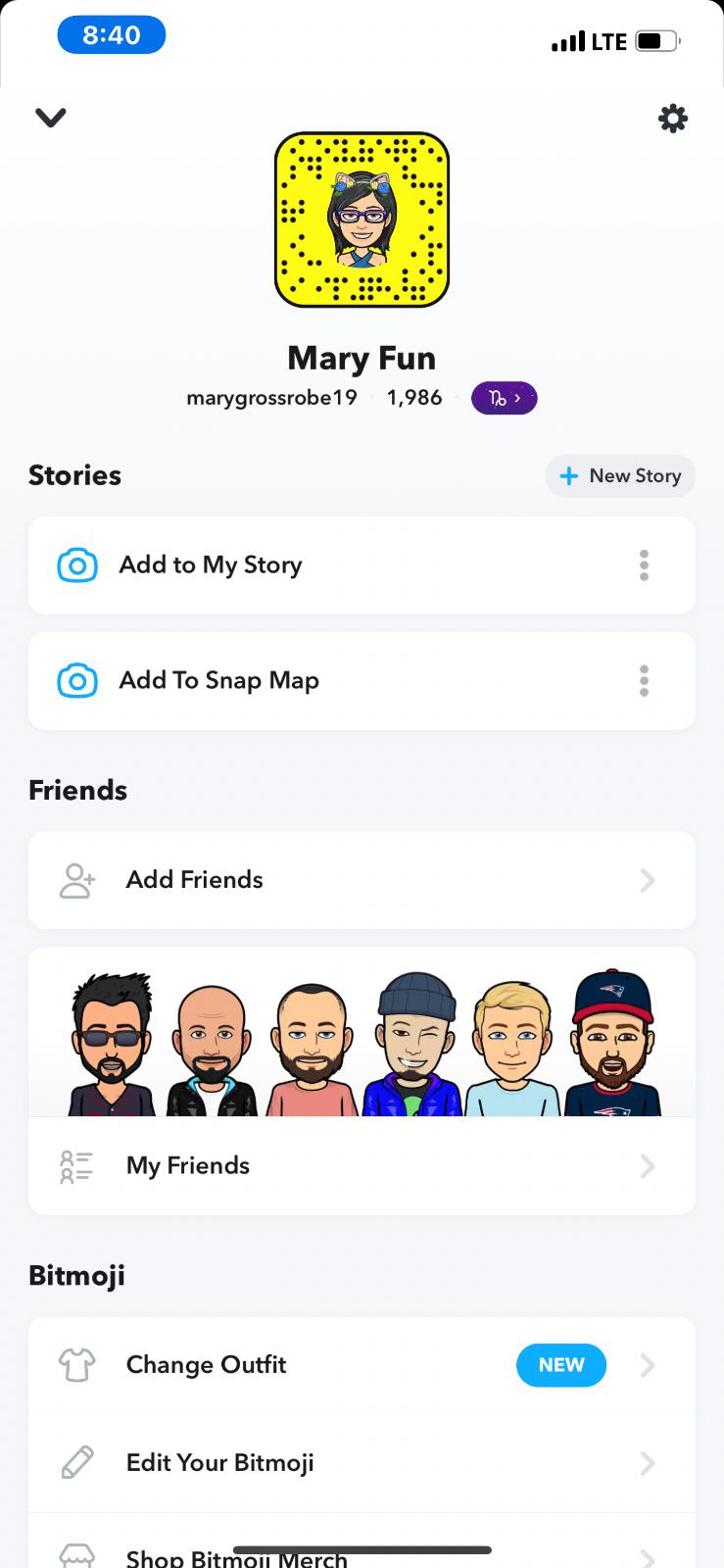The height and width of the screenshot is (1568, 724).
Task: Open options beside Add To Snap Map
Action: (644, 681)
